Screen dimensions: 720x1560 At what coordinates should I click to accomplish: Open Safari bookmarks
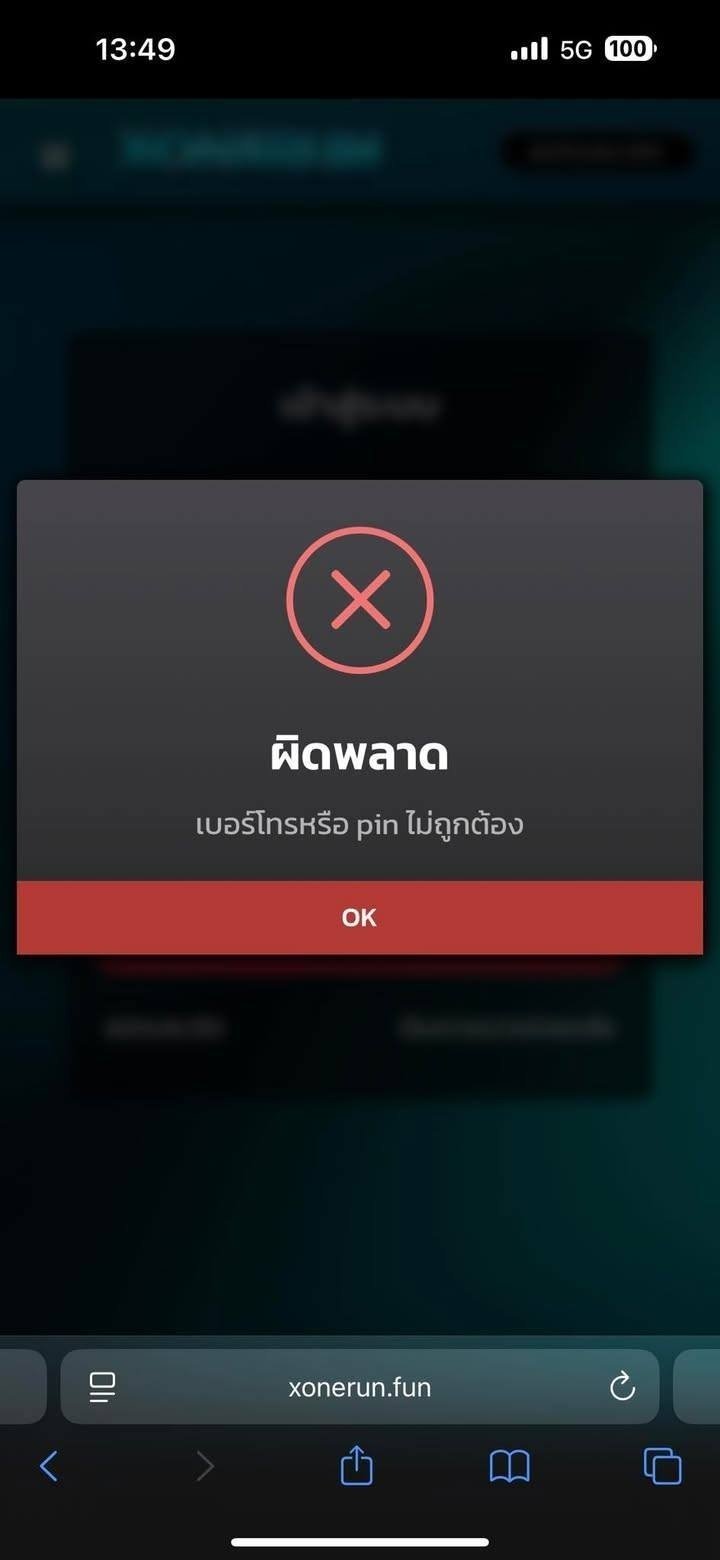coord(509,1467)
